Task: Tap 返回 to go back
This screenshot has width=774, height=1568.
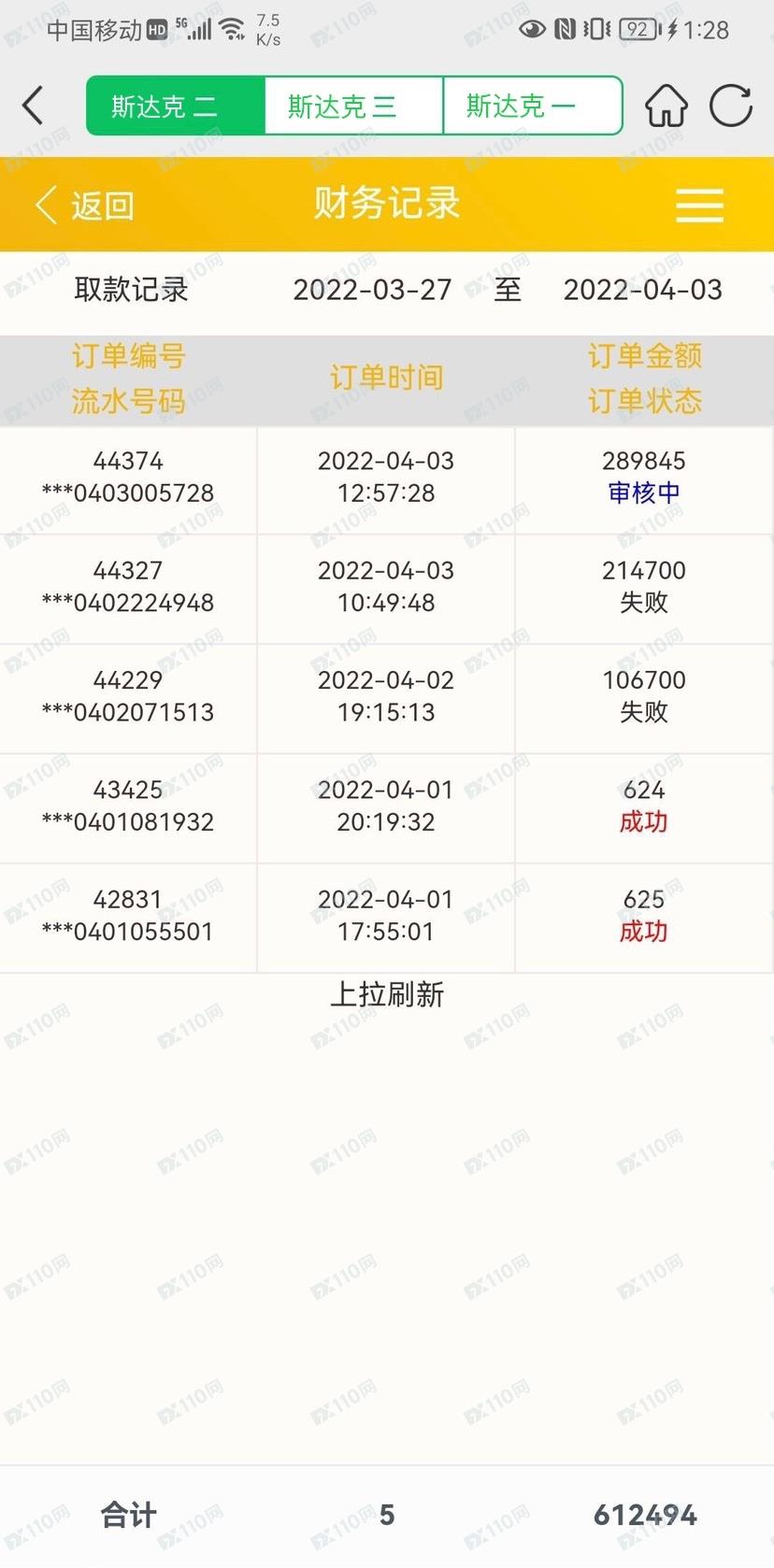Action: 86,205
